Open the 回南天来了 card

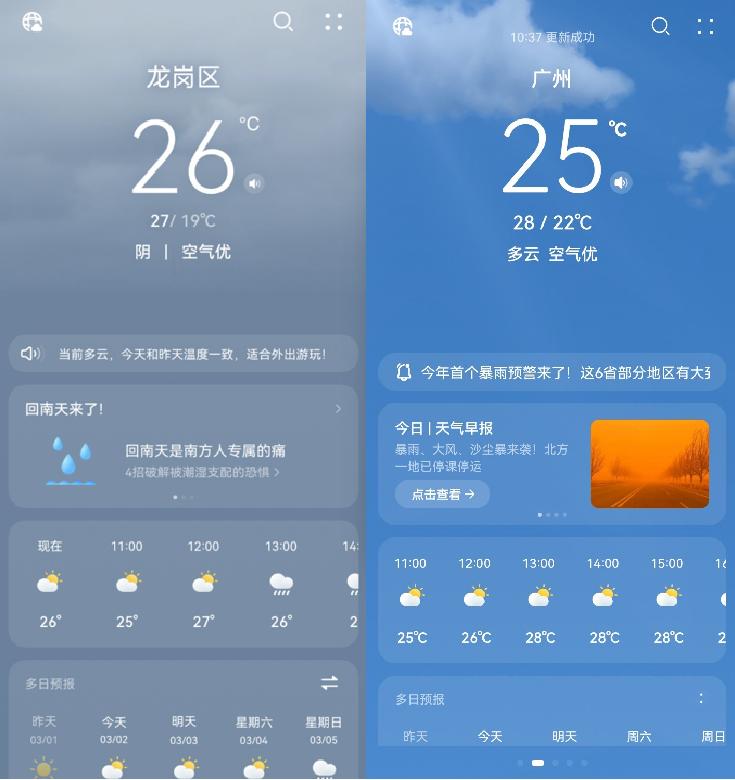pos(183,409)
